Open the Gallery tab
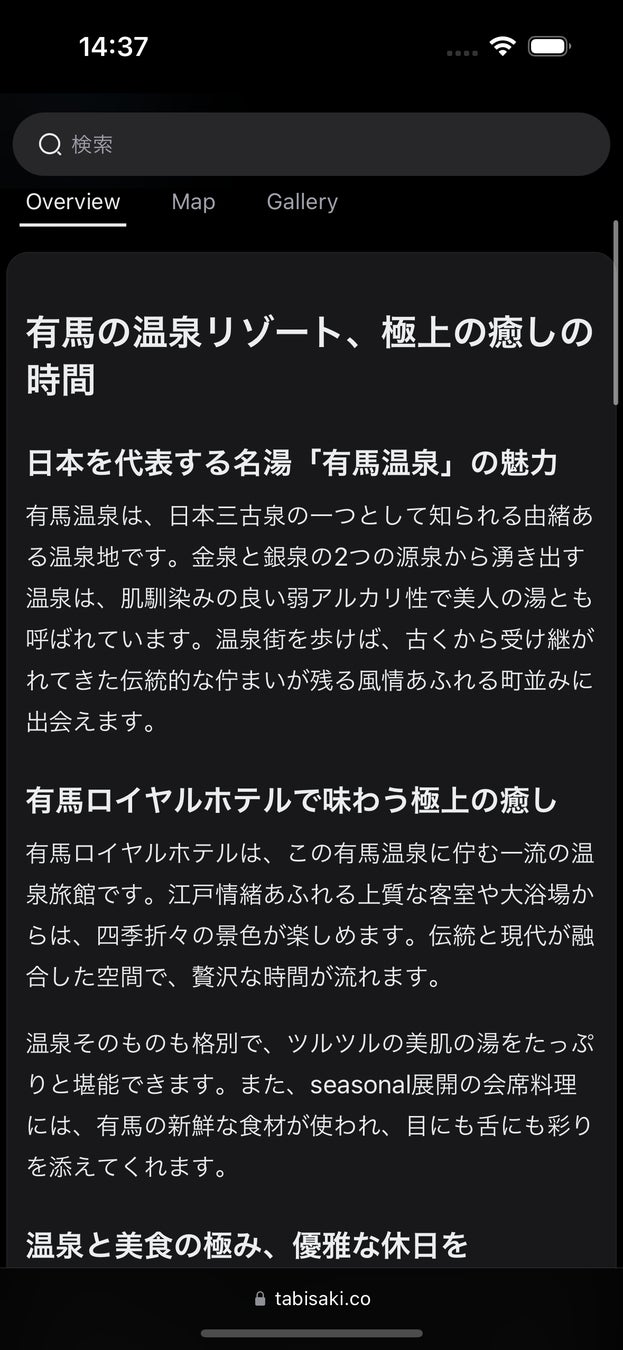Screen dimensions: 623x1350 coord(302,202)
